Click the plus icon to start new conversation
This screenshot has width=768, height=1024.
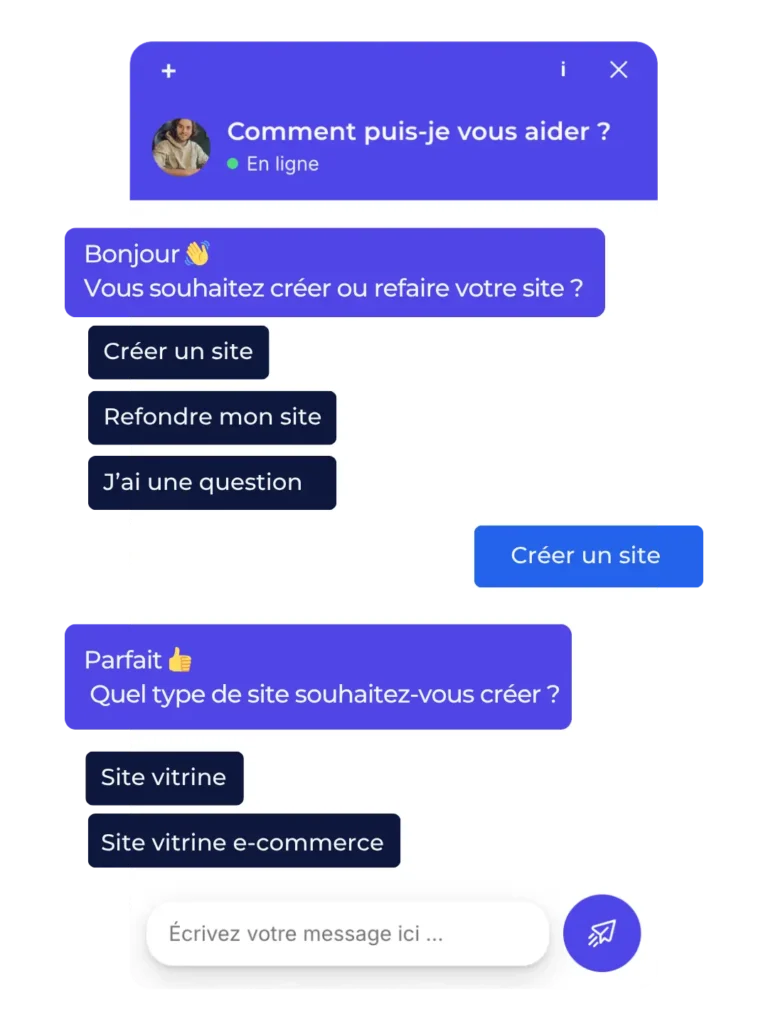point(168,71)
